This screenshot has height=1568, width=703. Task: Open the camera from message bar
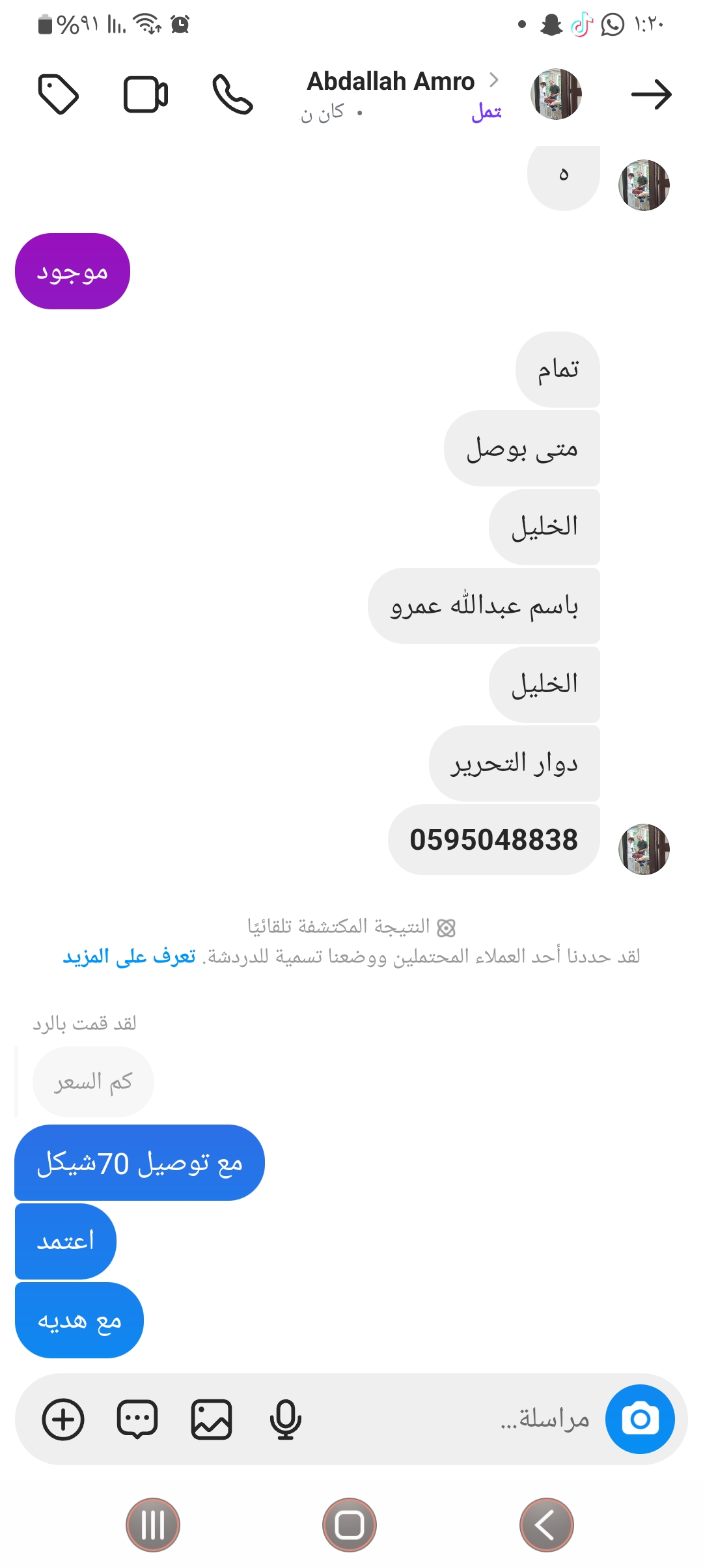pyautogui.click(x=640, y=1419)
